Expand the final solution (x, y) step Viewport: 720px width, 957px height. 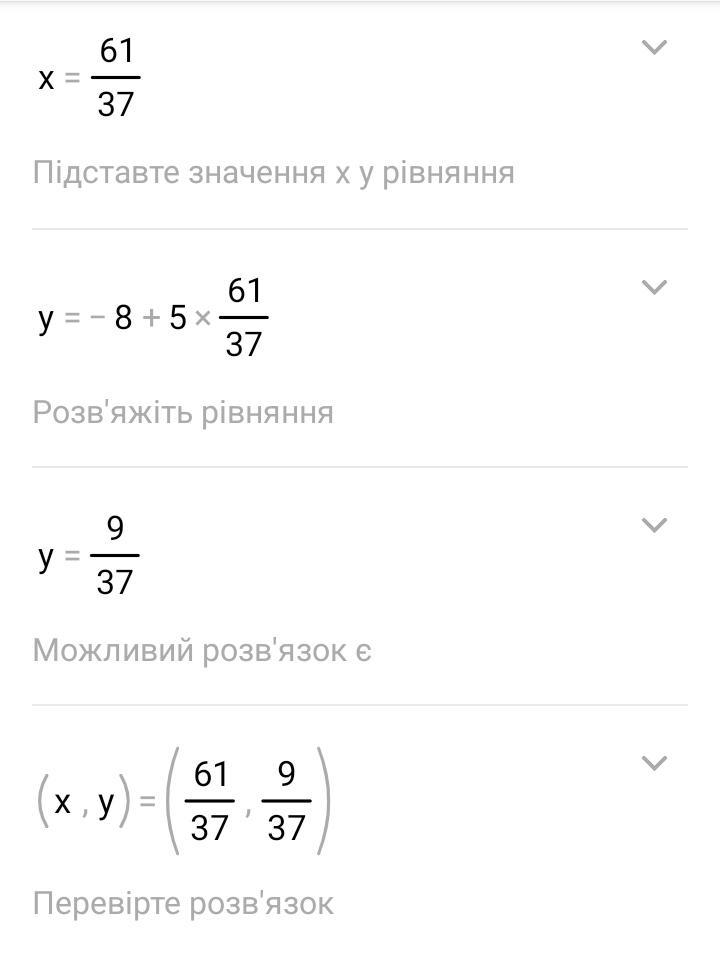tap(653, 763)
